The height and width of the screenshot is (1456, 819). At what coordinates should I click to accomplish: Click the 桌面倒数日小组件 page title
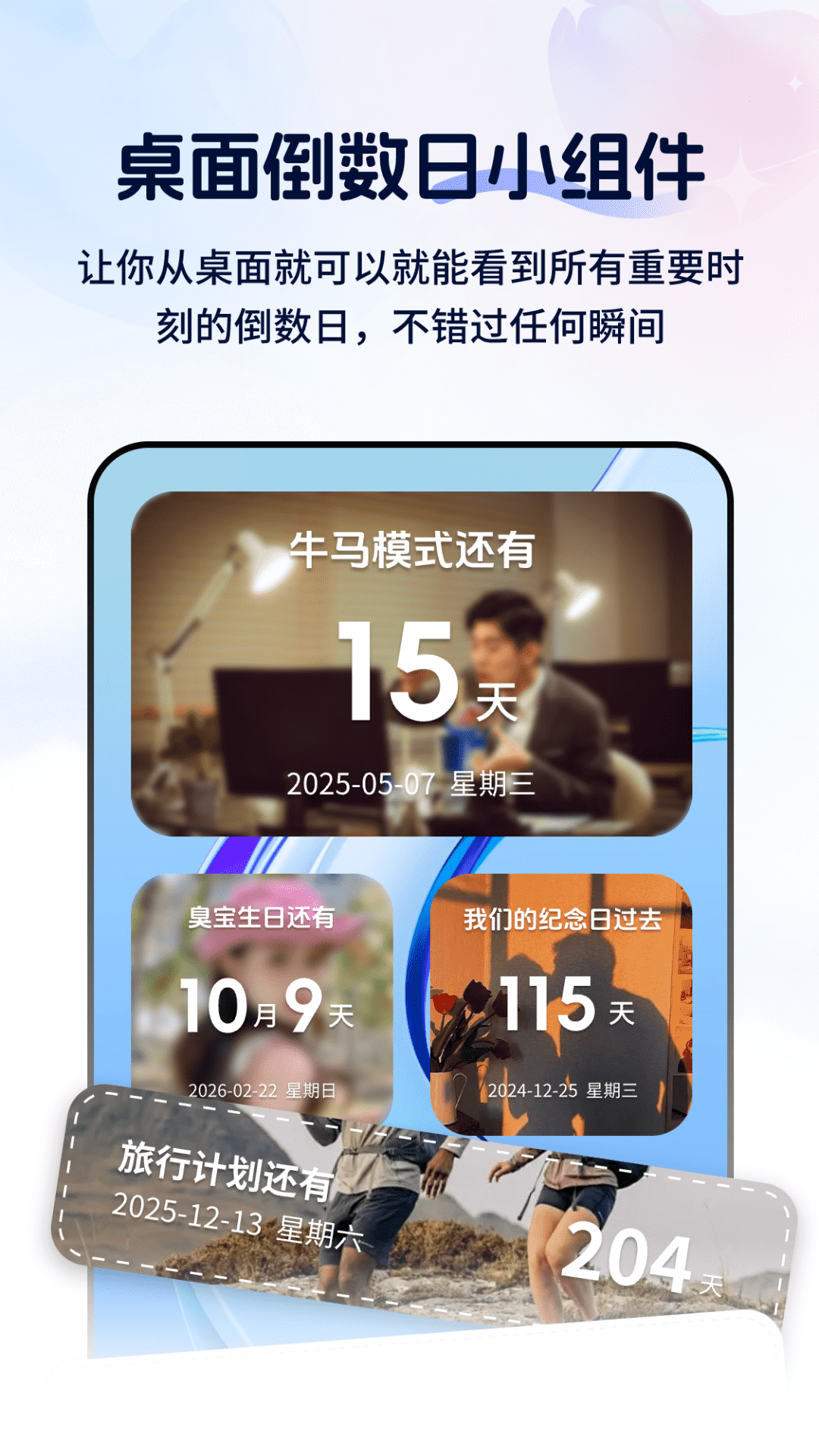(409, 163)
